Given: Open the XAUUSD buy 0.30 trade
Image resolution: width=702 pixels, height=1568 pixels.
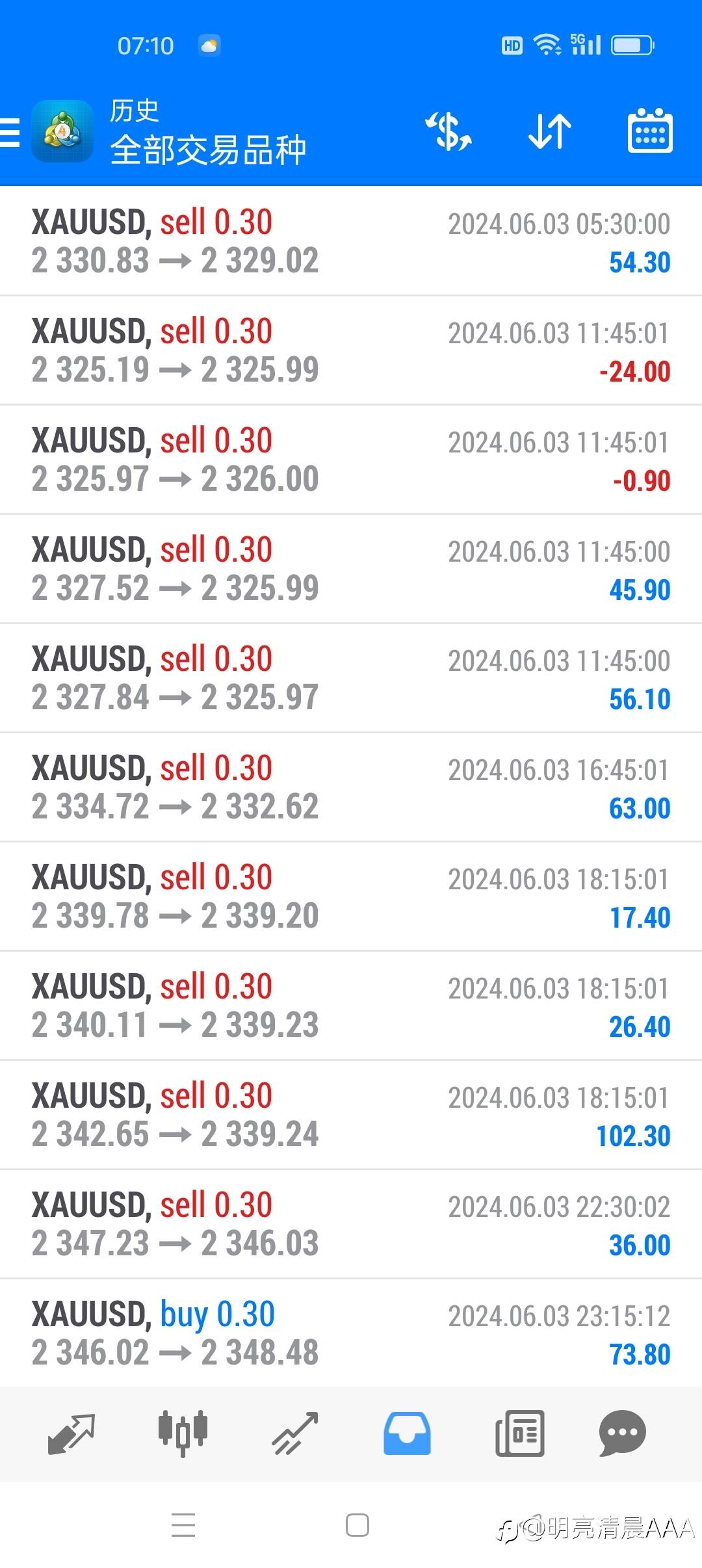Looking at the screenshot, I should (351, 1333).
